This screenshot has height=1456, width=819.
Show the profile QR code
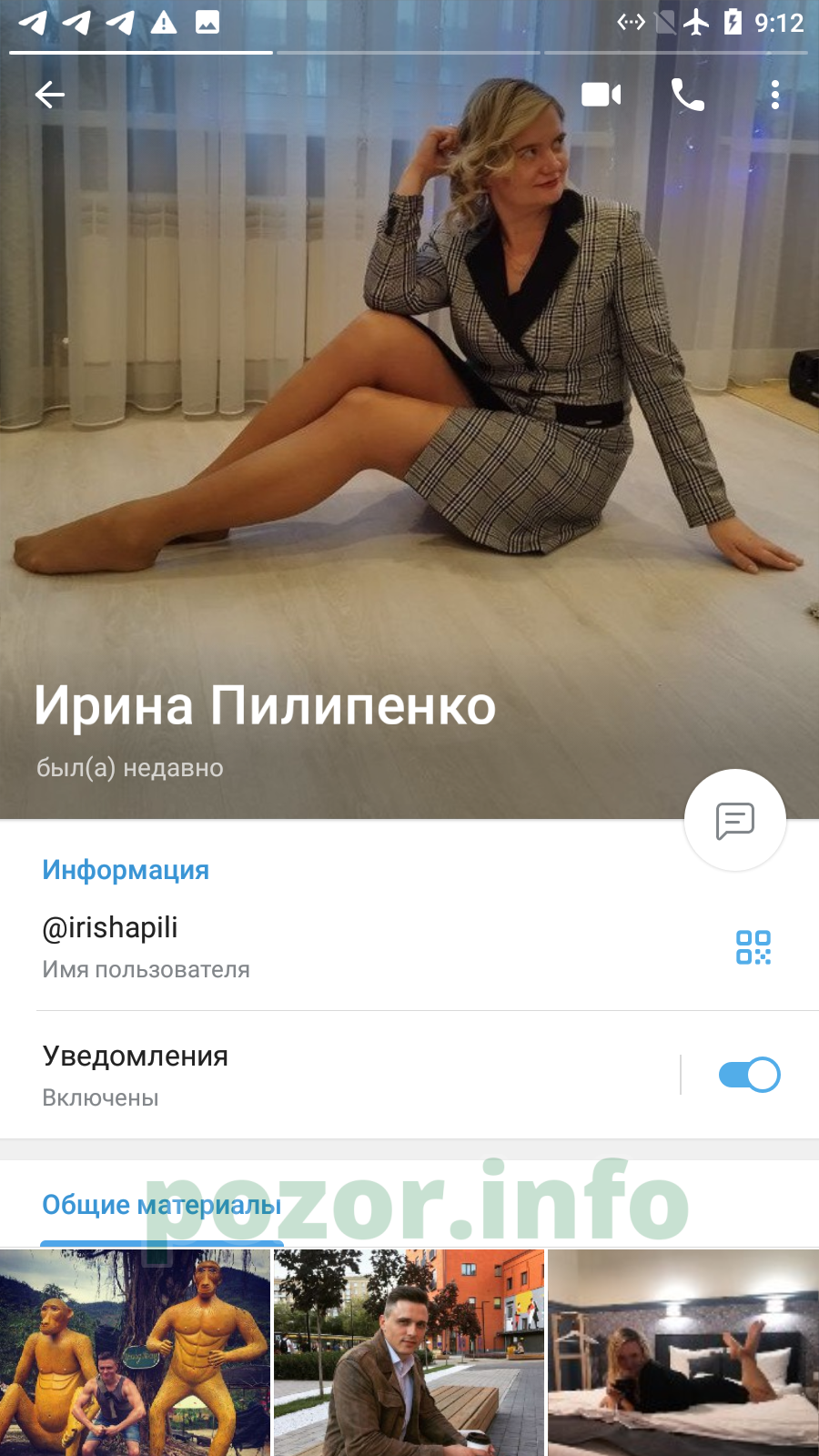[x=753, y=947]
